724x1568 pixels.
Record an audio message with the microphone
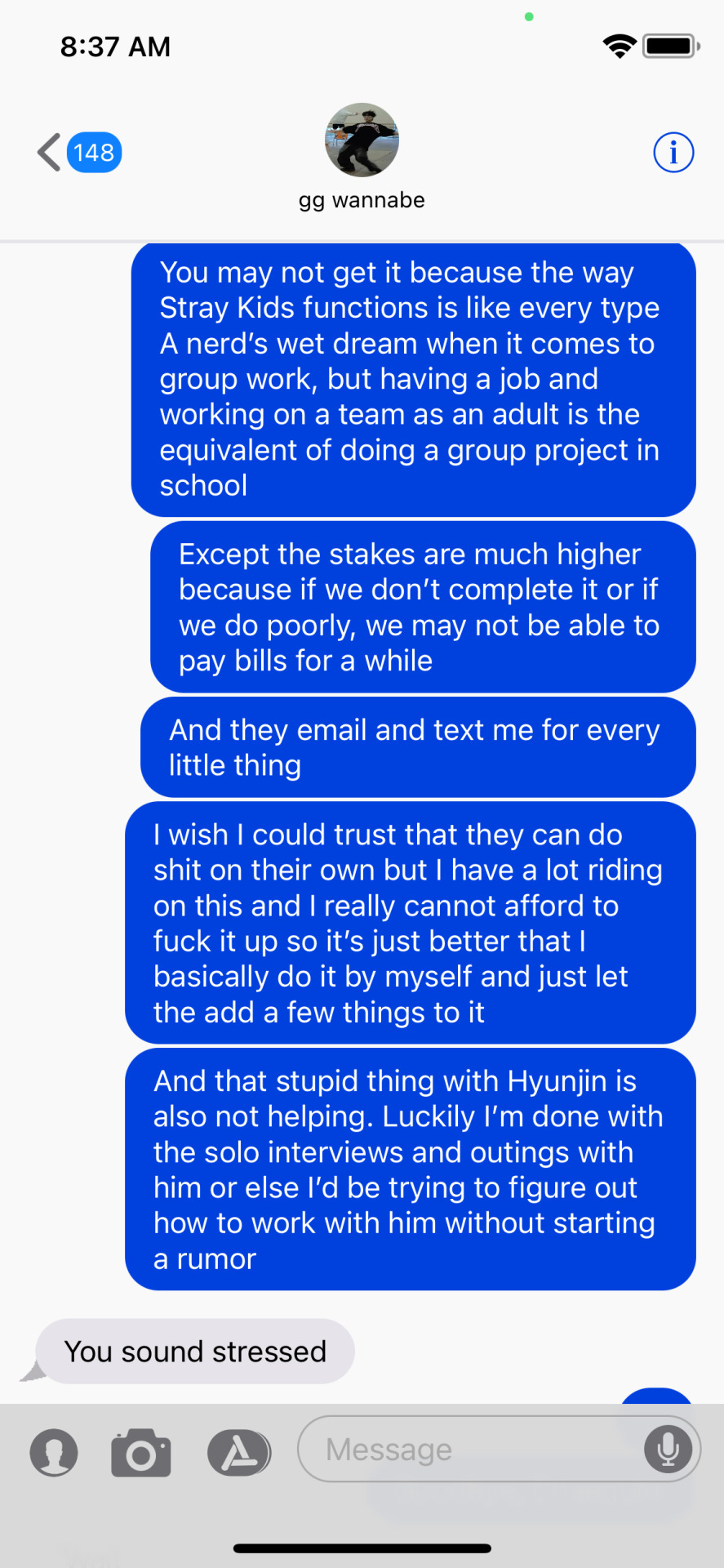coord(668,1450)
